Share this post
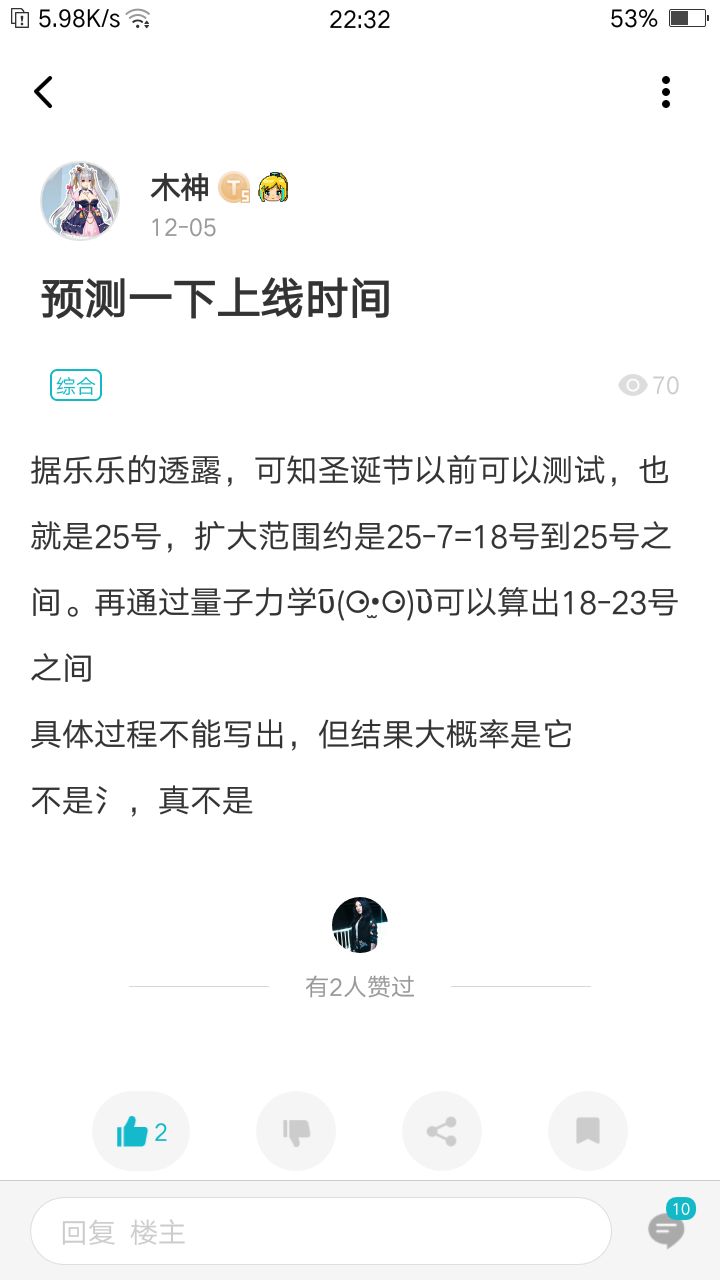The image size is (720, 1280). 442,1131
